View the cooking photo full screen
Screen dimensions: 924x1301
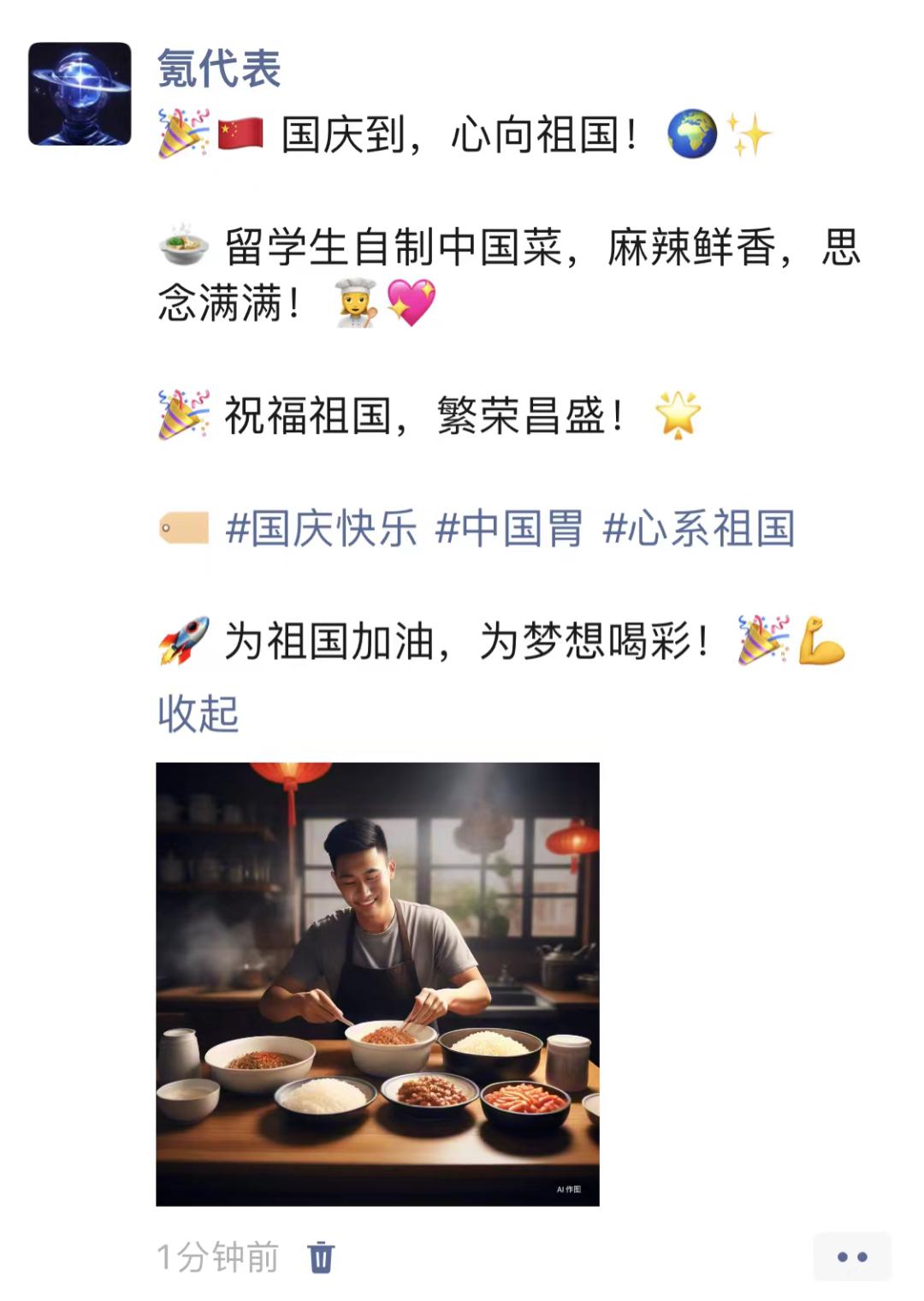pyautogui.click(x=377, y=983)
